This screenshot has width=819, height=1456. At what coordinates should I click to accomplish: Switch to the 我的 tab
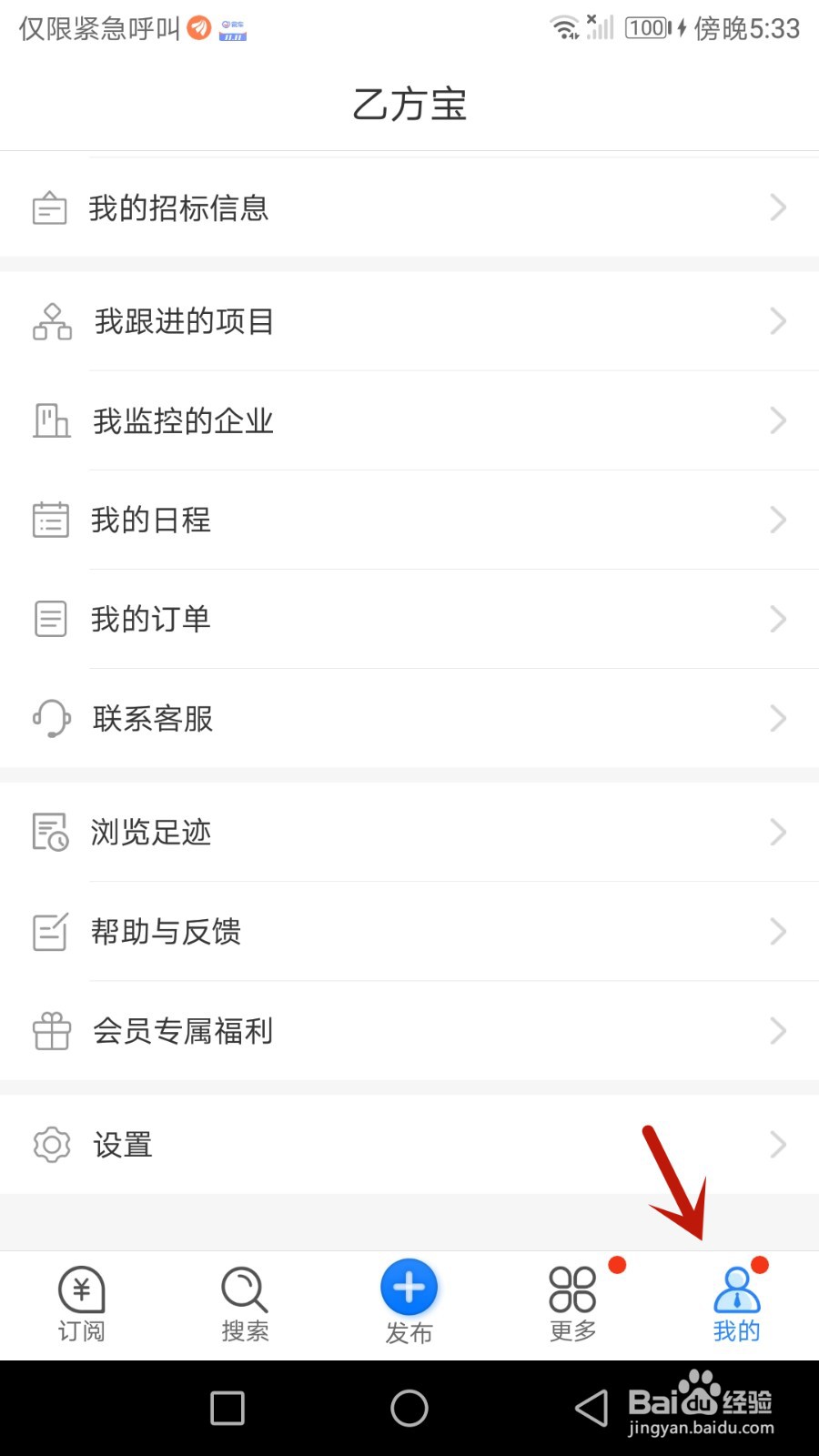coord(737,1301)
